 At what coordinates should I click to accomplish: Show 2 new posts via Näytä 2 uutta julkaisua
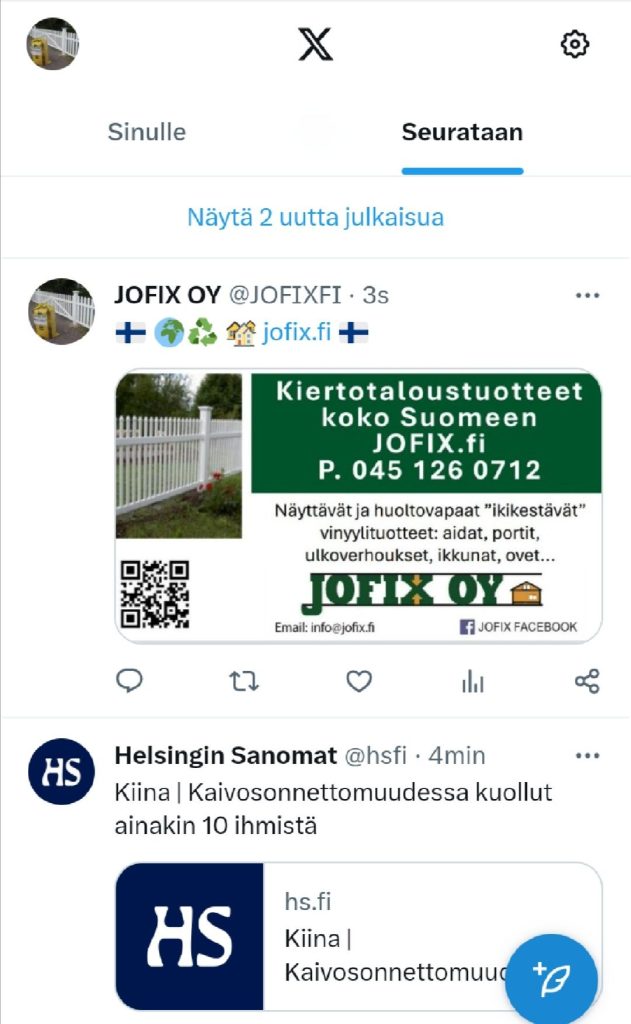[x=315, y=217]
